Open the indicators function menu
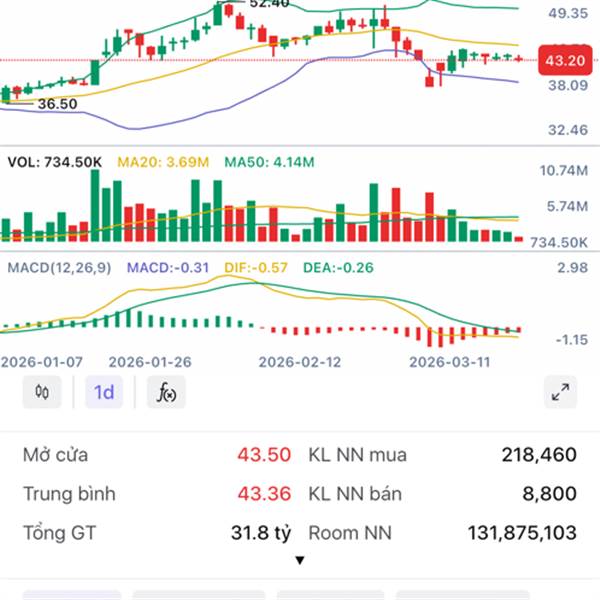Image resolution: width=600 pixels, height=600 pixels. 165,393
